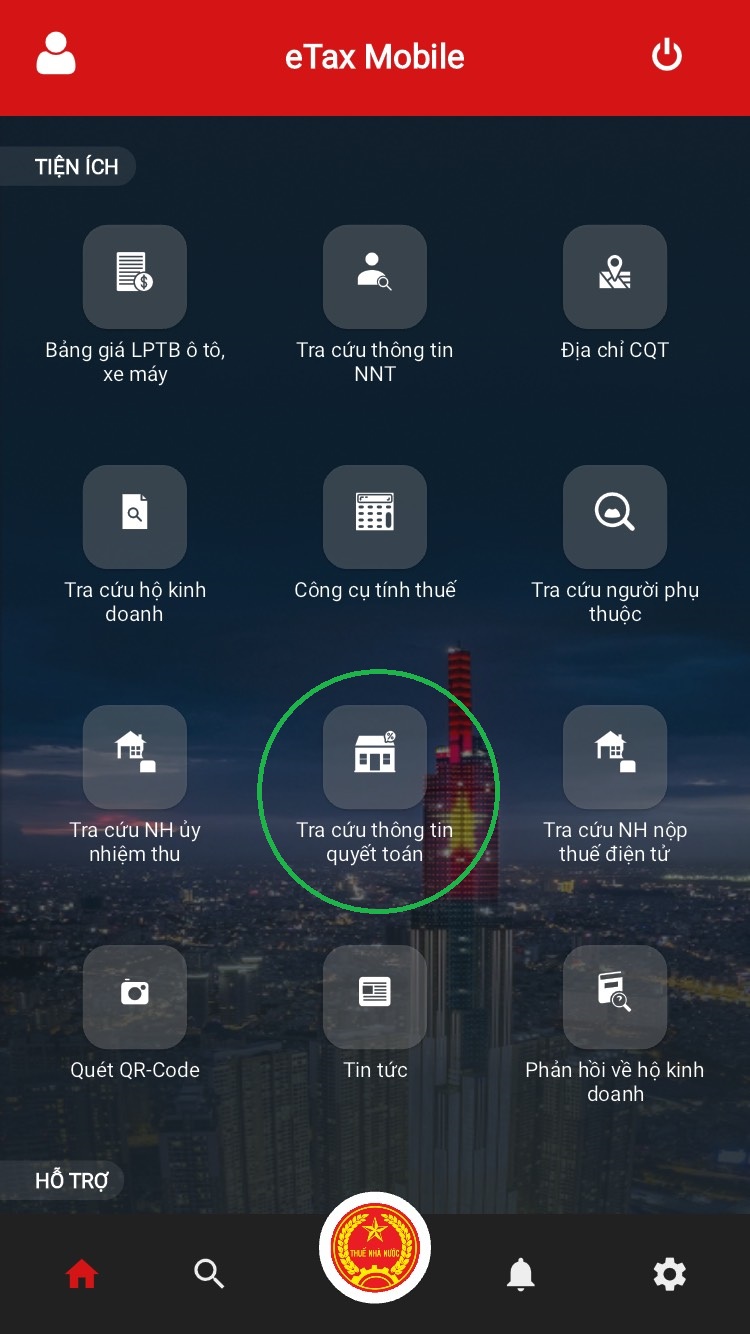The width and height of the screenshot is (750, 1334).
Task: Open Phản hồi về hộ kinh doanh
Action: click(615, 997)
